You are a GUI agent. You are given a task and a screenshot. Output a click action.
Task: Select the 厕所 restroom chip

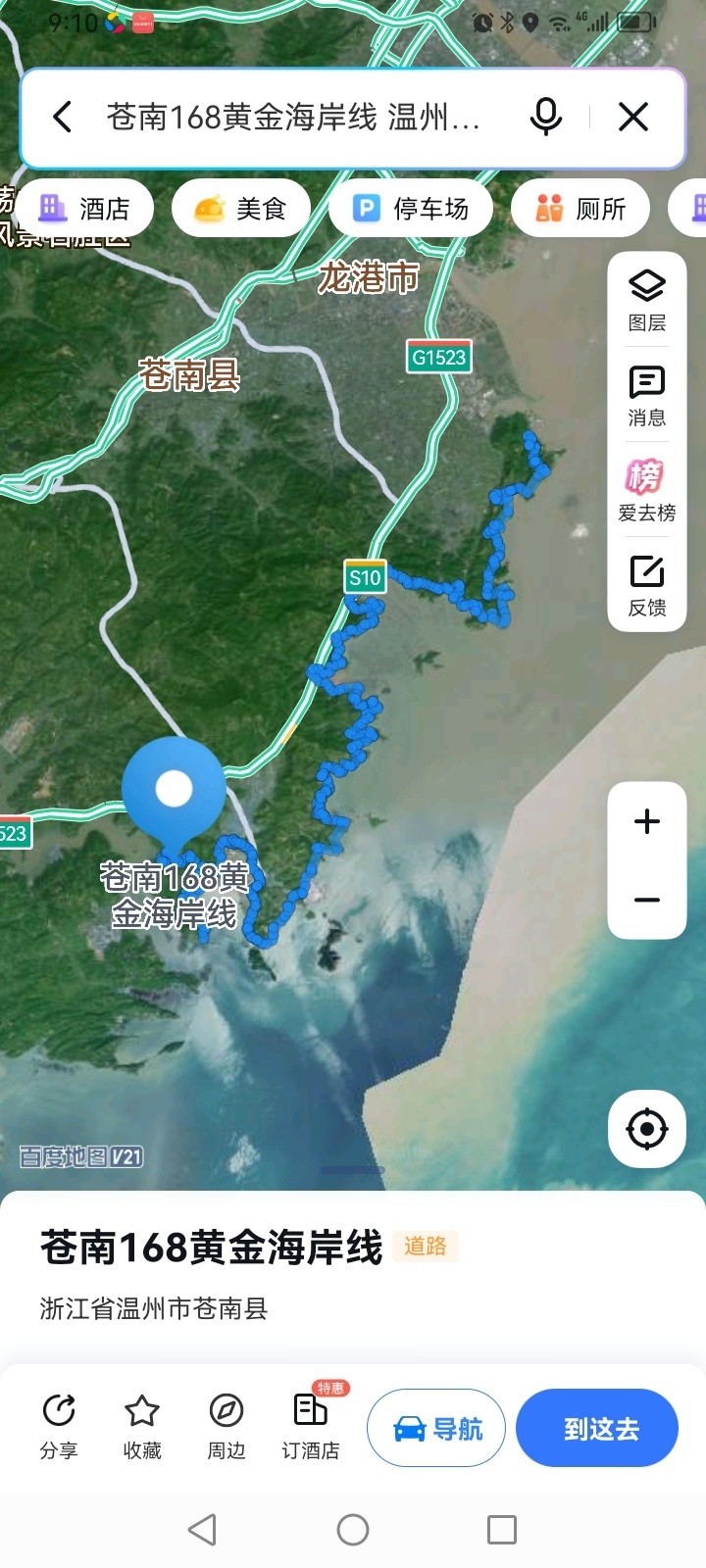point(580,208)
